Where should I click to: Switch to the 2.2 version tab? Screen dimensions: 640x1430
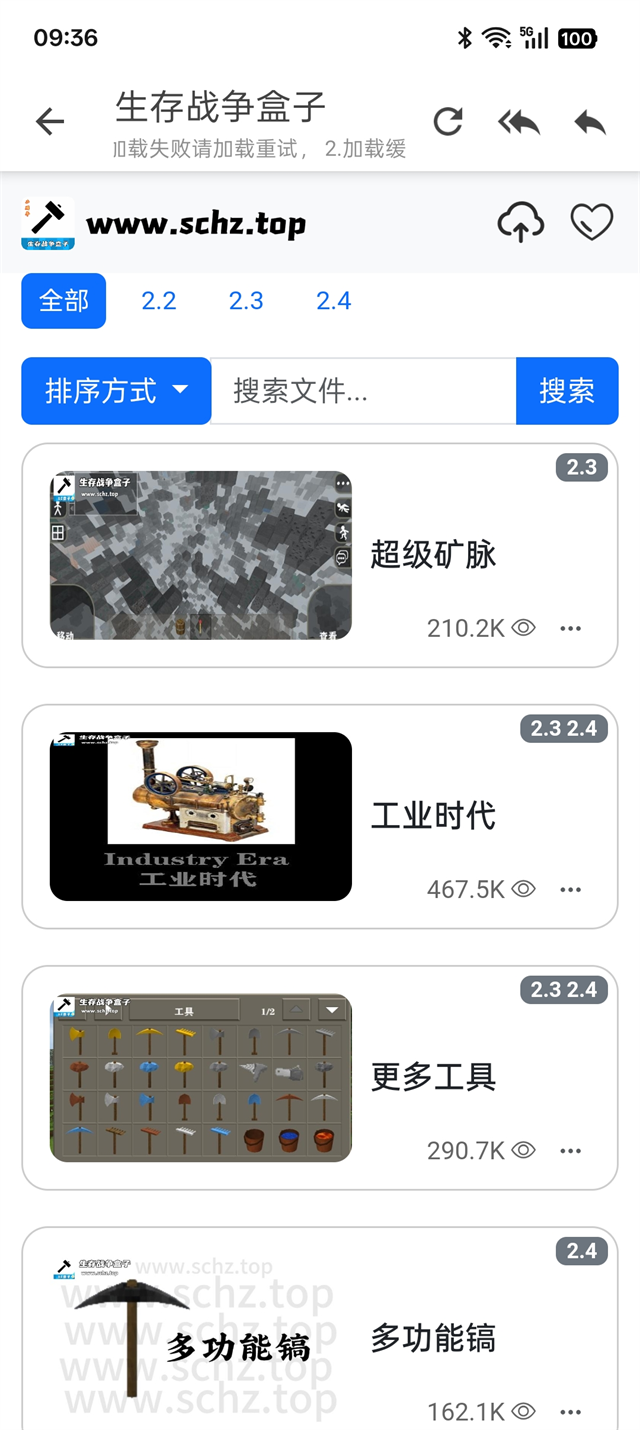pos(159,301)
